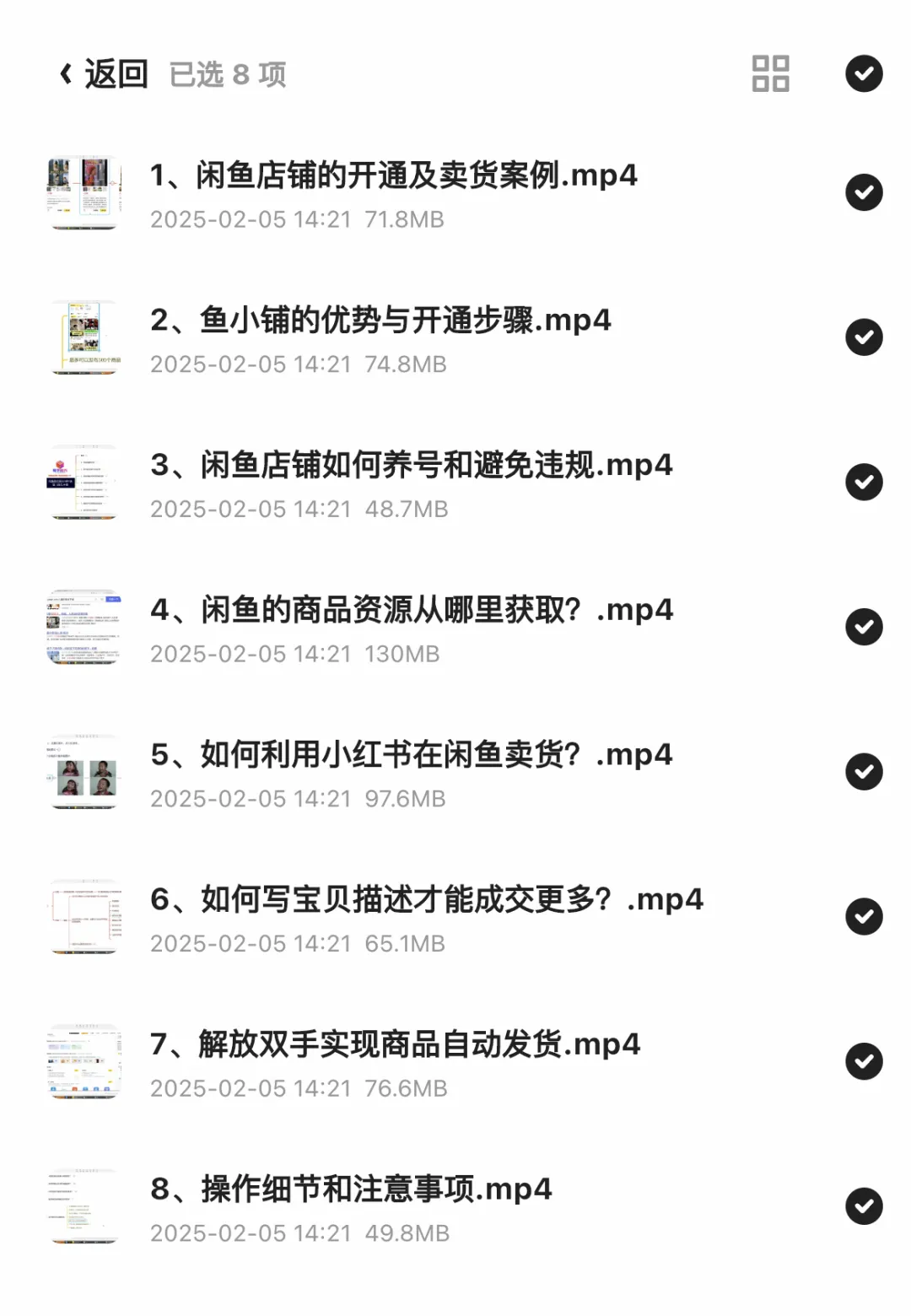This screenshot has height=1316, width=911.
Task: Uncheck file 8 操作细节和注意事项
Action: (x=862, y=1206)
